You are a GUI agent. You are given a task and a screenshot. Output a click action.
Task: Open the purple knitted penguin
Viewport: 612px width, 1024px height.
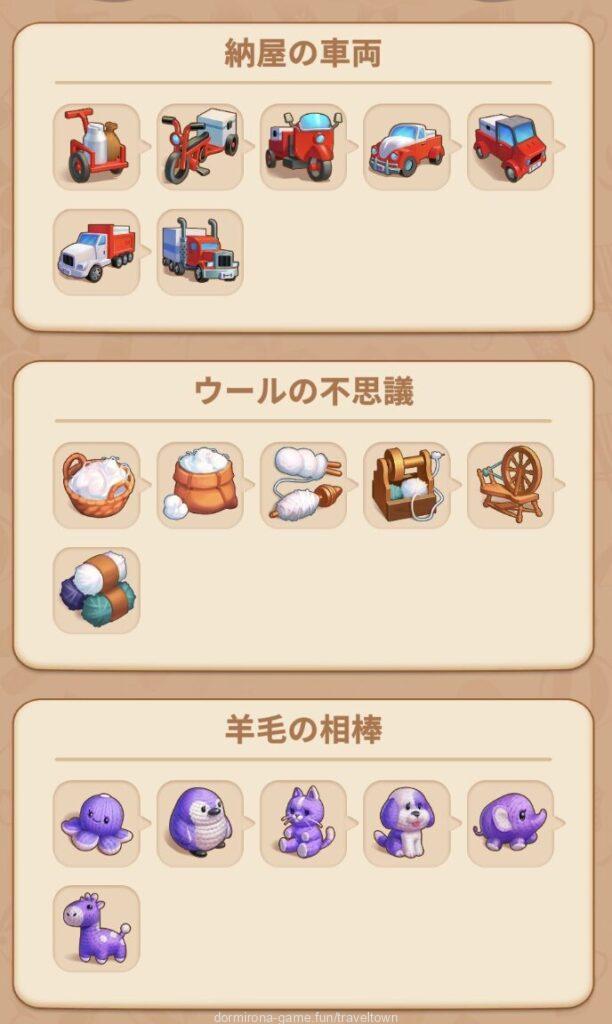[200, 823]
